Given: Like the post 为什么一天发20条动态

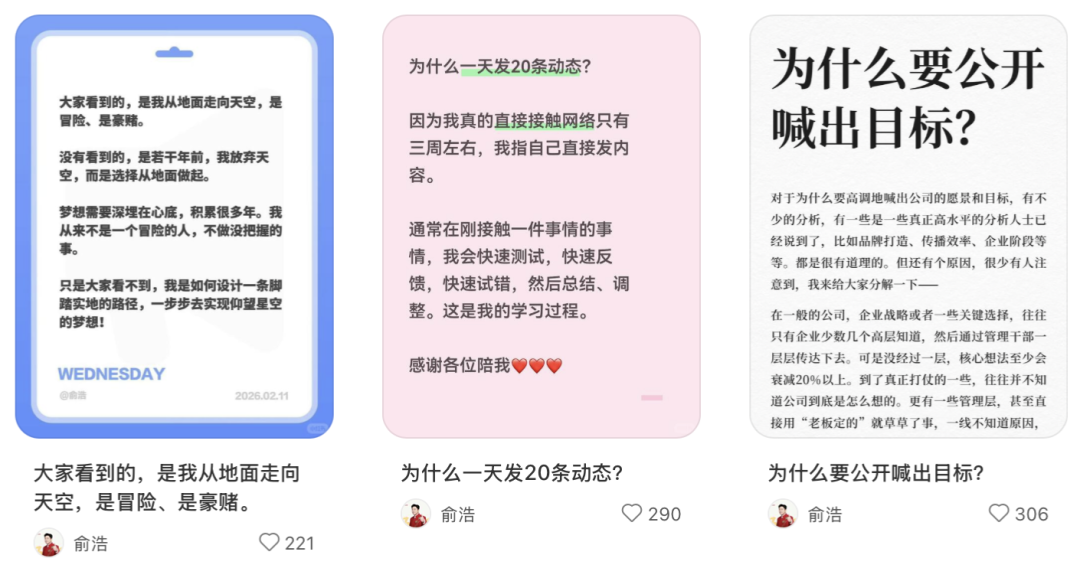Looking at the screenshot, I should pos(632,514).
